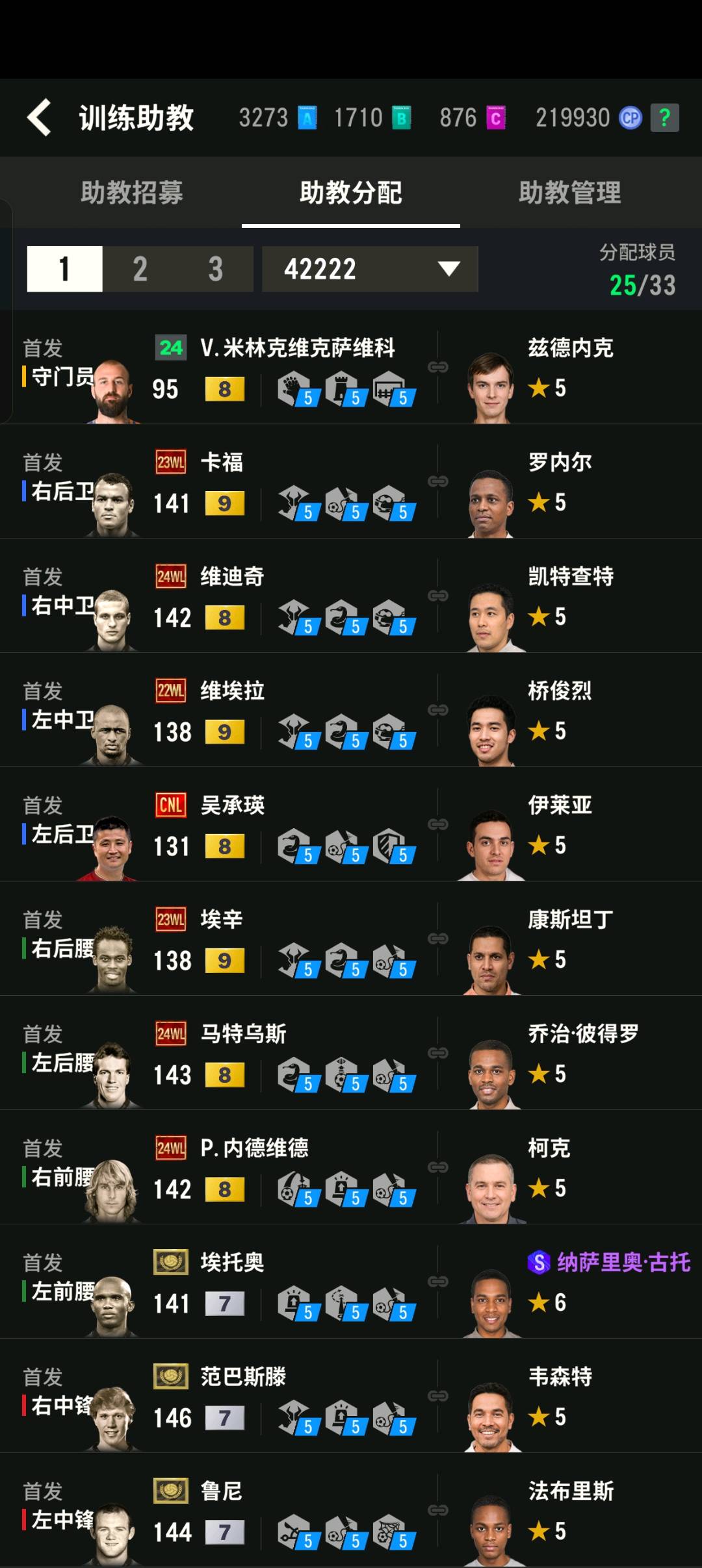This screenshot has width=702, height=1568.
Task: Open player 范巴斯滕 row
Action: 218,1396
